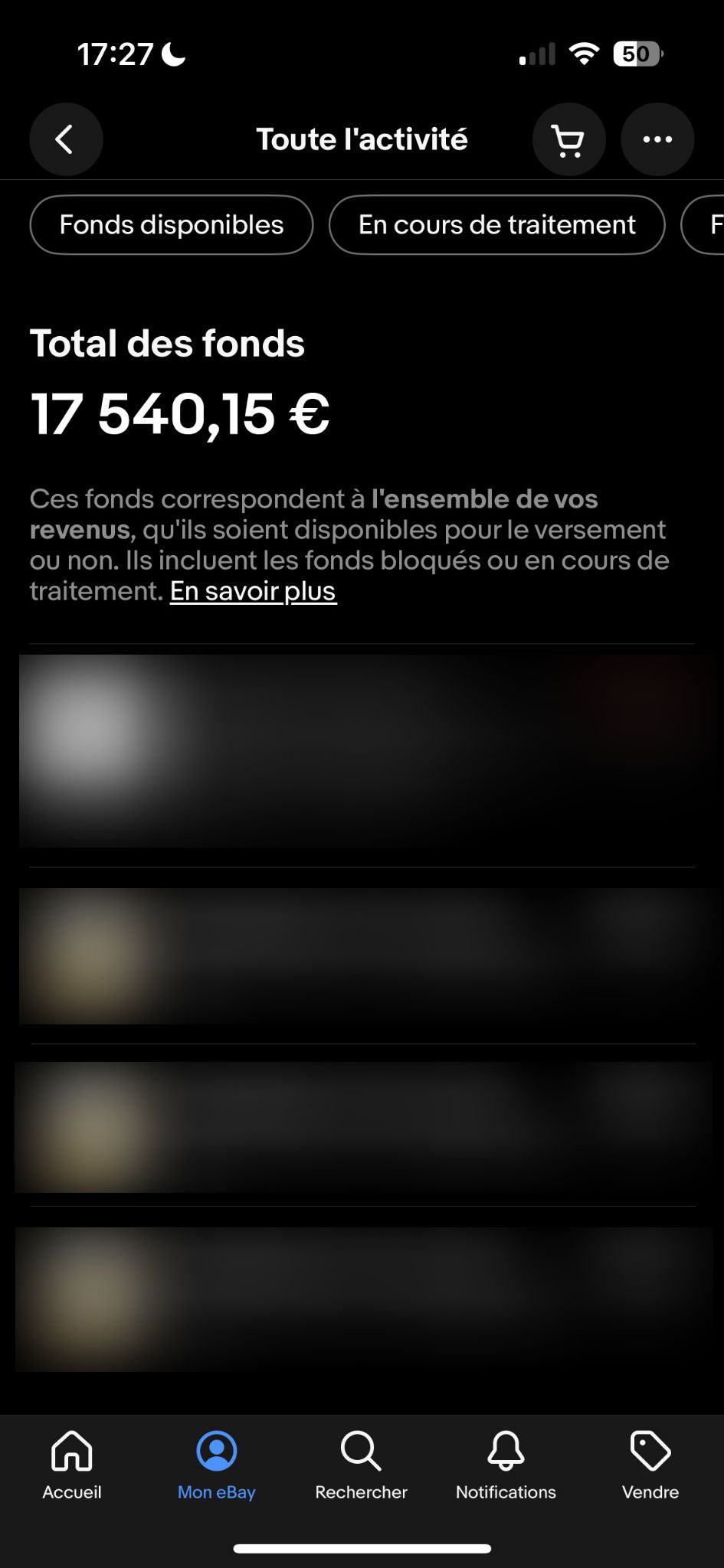The height and width of the screenshot is (1568, 724).
Task: Open the Rechercher tab
Action: 361,1465
